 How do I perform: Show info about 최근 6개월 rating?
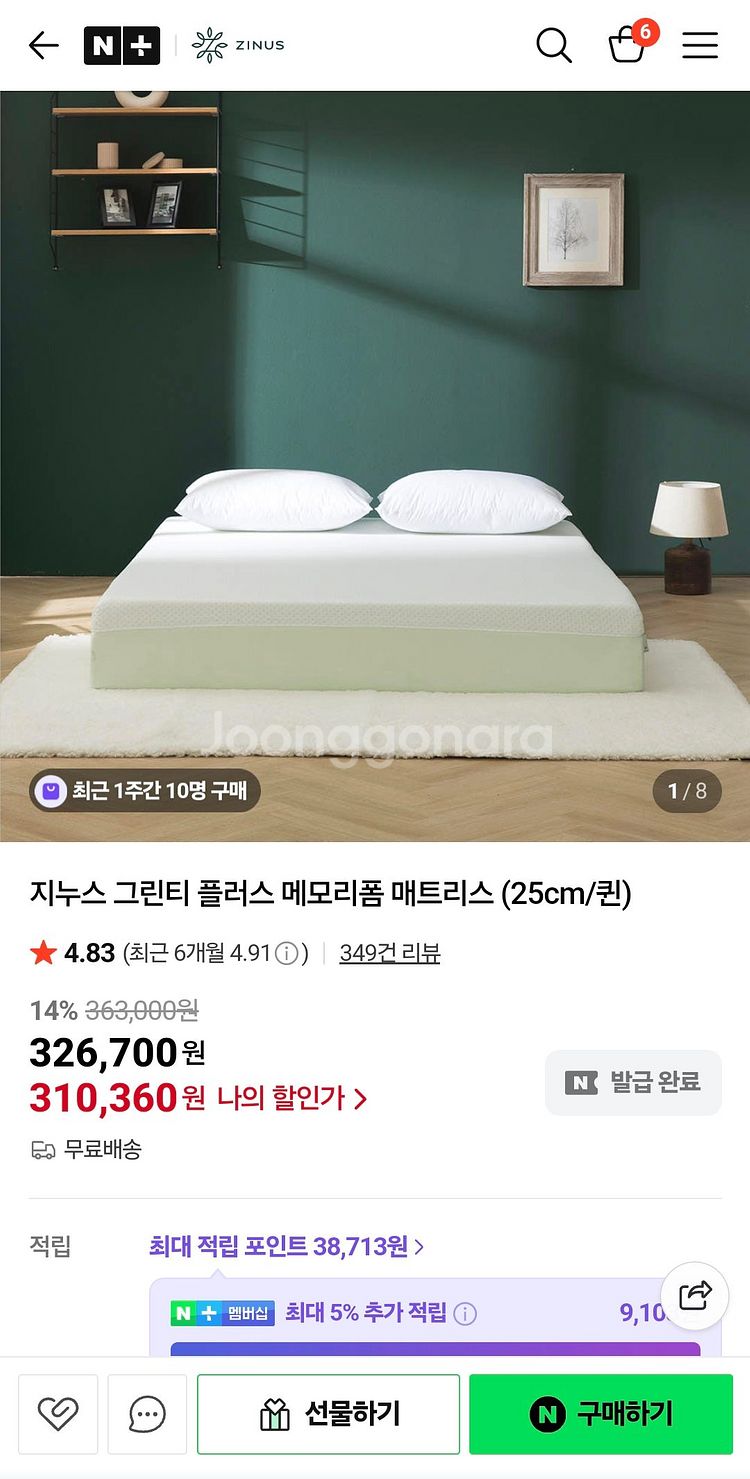click(x=286, y=953)
